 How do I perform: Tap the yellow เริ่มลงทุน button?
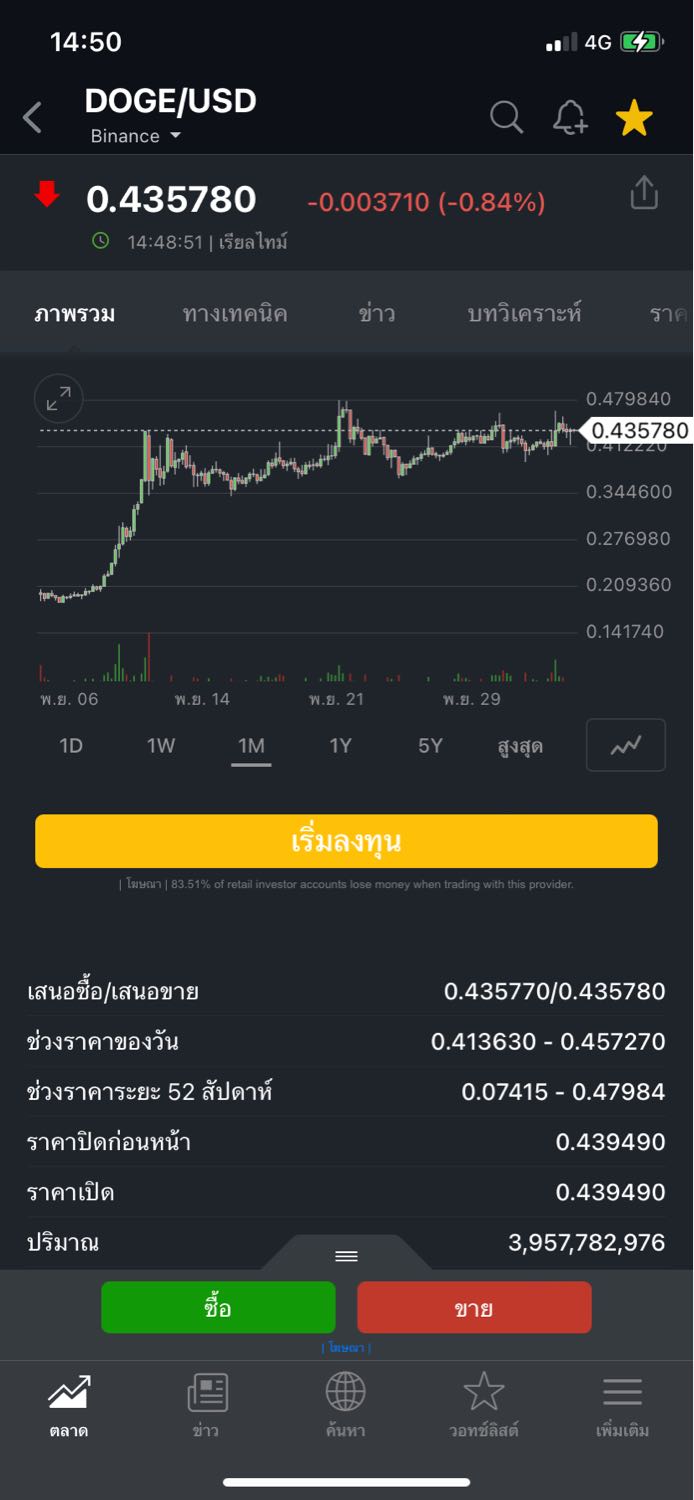pyautogui.click(x=346, y=841)
